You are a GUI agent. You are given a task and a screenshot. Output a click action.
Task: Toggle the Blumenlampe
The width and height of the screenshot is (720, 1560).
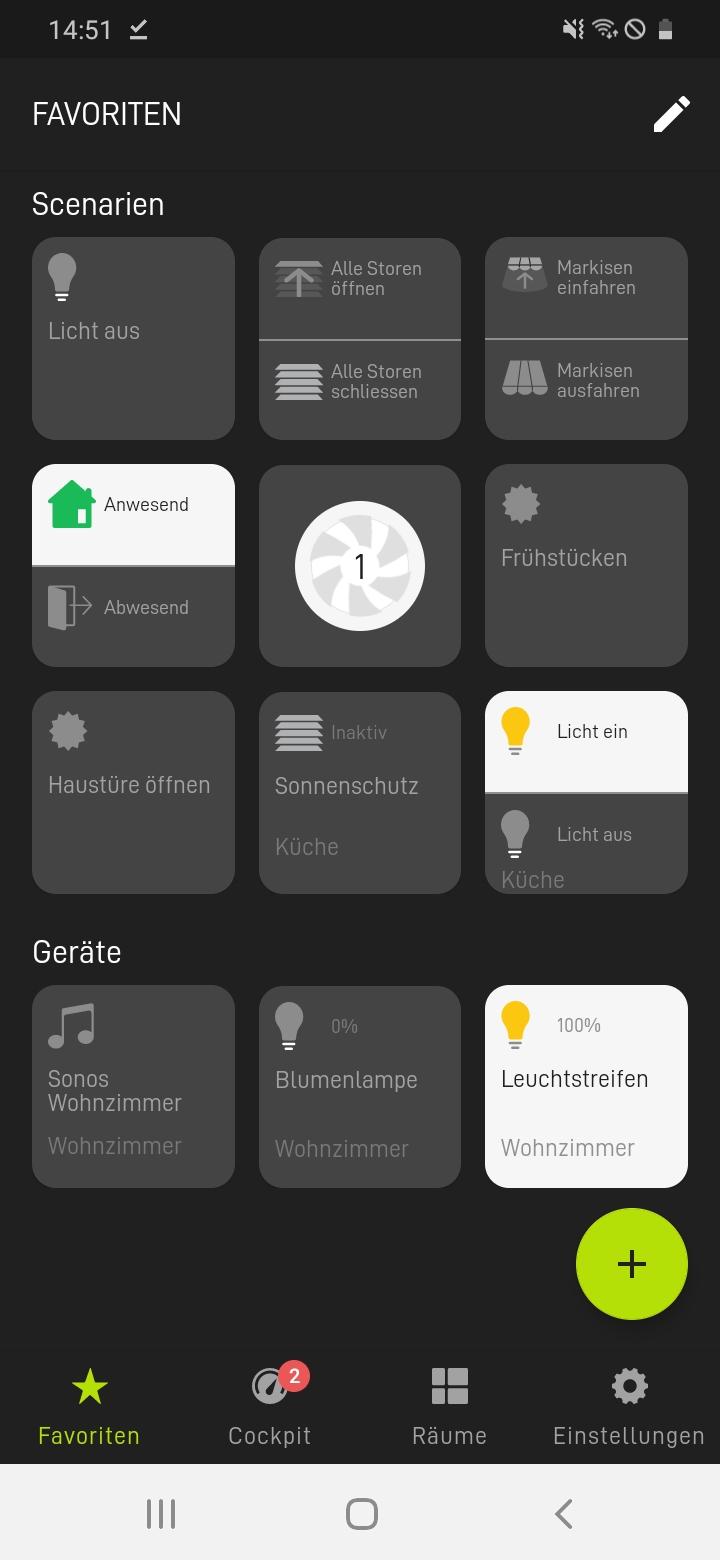[360, 1086]
